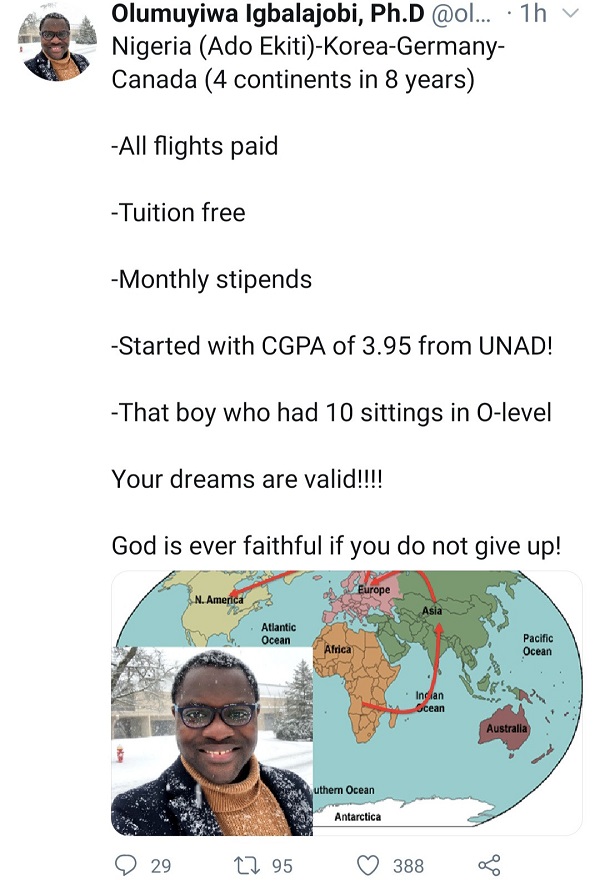The width and height of the screenshot is (600, 885).
Task: Open the tweet options dropdown arrow
Action: [571, 14]
